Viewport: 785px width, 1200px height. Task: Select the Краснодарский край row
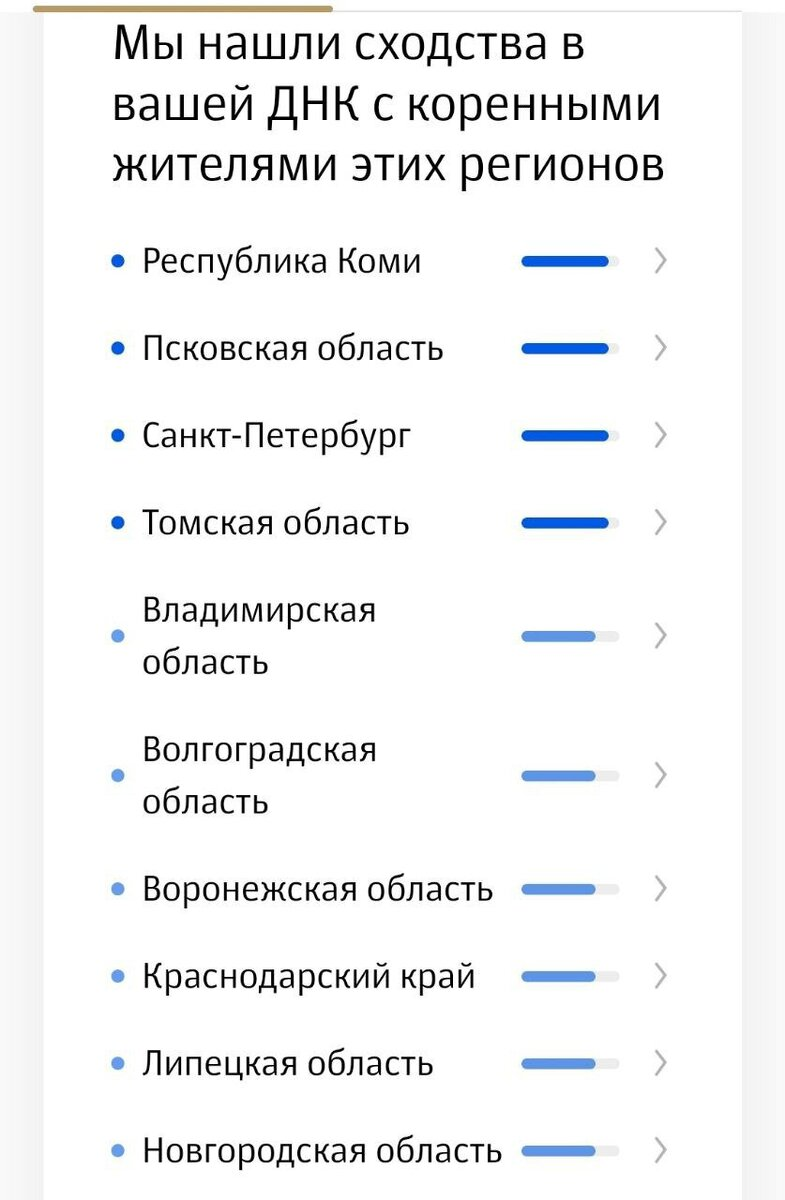[x=390, y=975]
